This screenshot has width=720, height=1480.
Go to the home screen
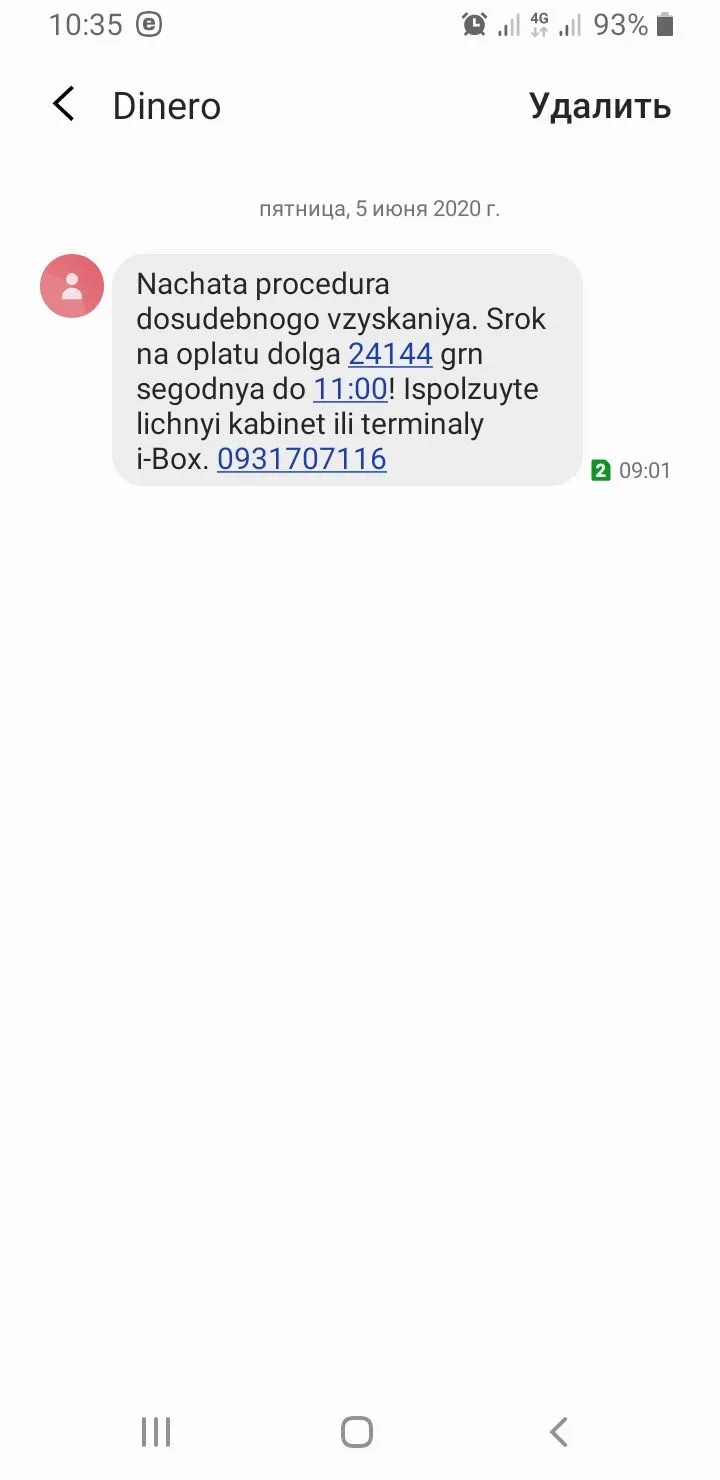pyautogui.click(x=357, y=1432)
